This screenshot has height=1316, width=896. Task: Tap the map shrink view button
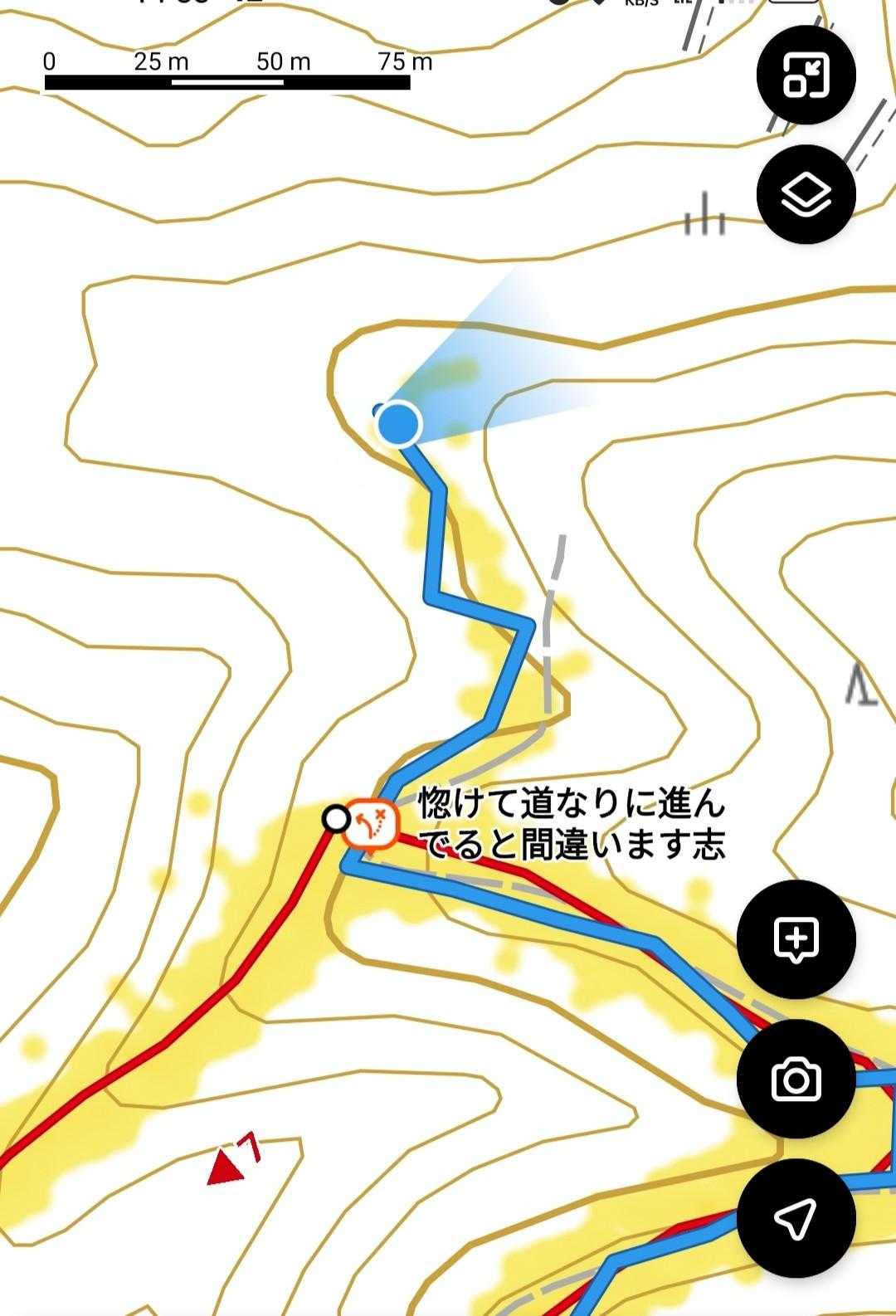point(806,76)
